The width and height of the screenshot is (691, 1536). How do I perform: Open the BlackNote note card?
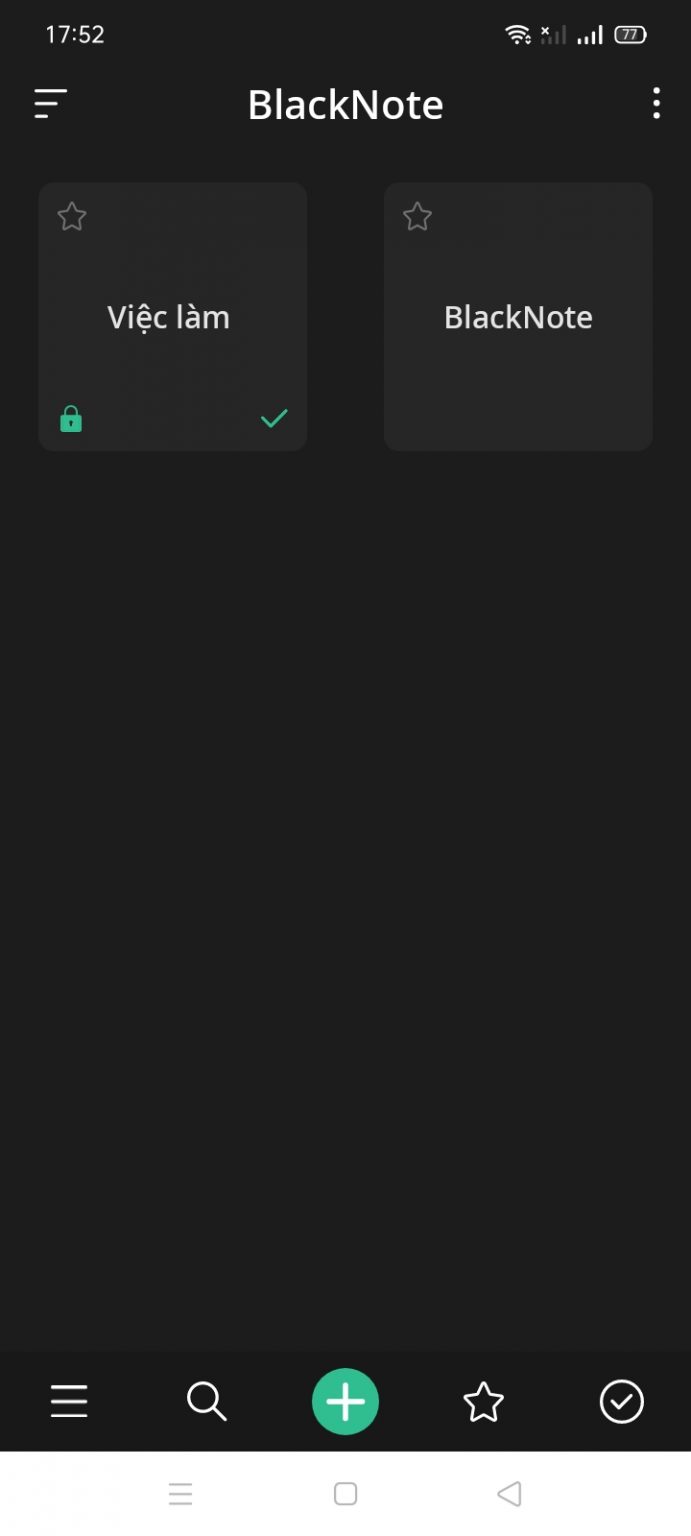click(518, 317)
